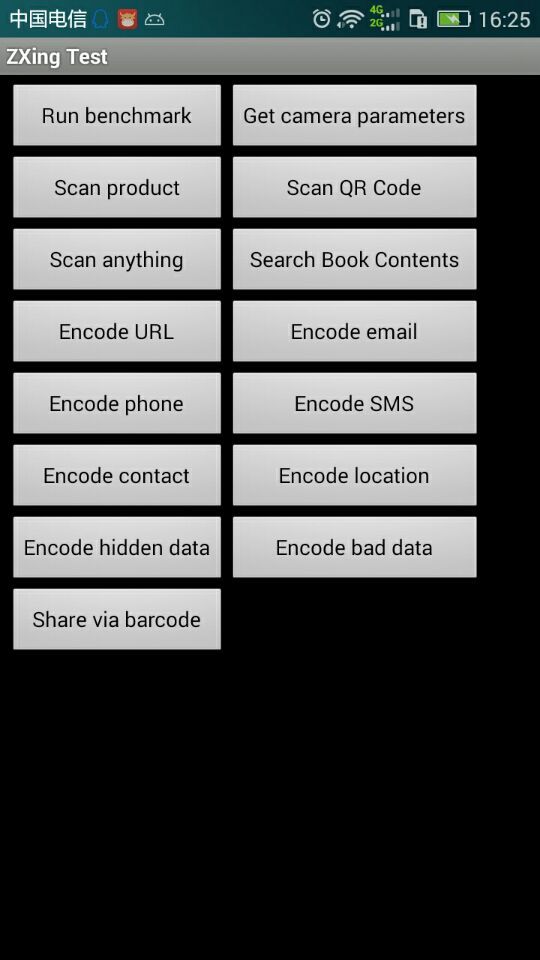Select Encode email

coord(354,331)
